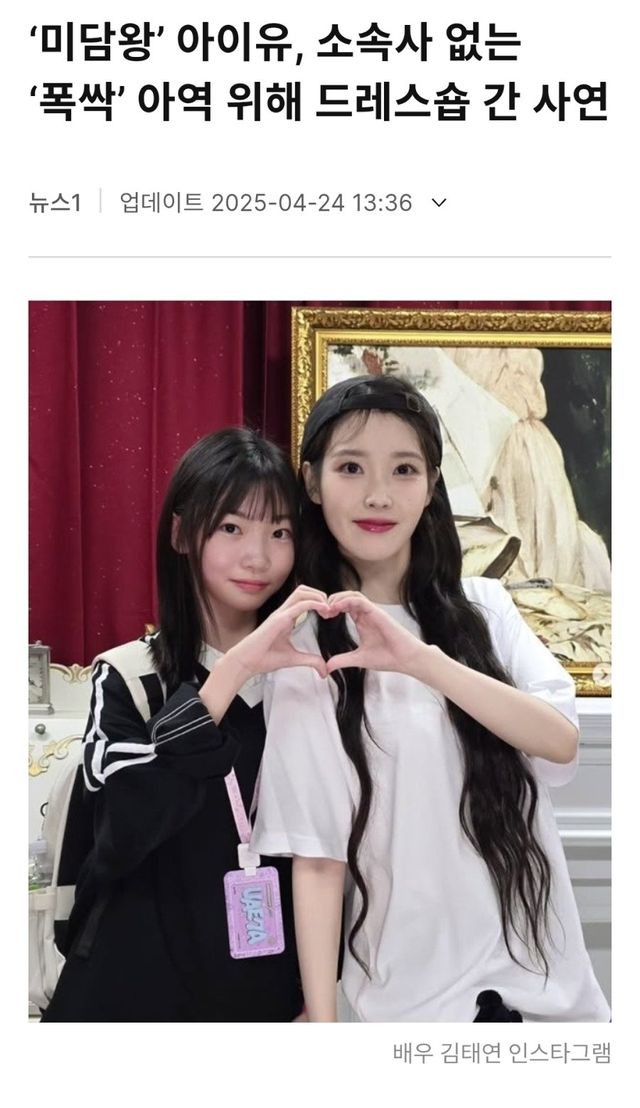Open the article photo
This screenshot has width=640, height=1108.
point(319,660)
